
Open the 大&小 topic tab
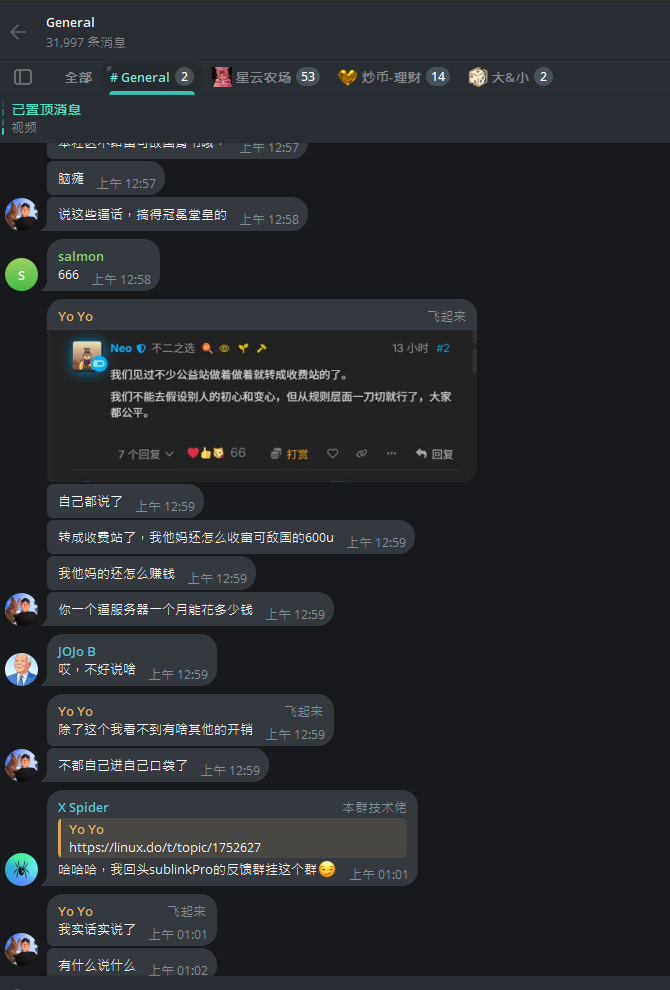(x=510, y=77)
